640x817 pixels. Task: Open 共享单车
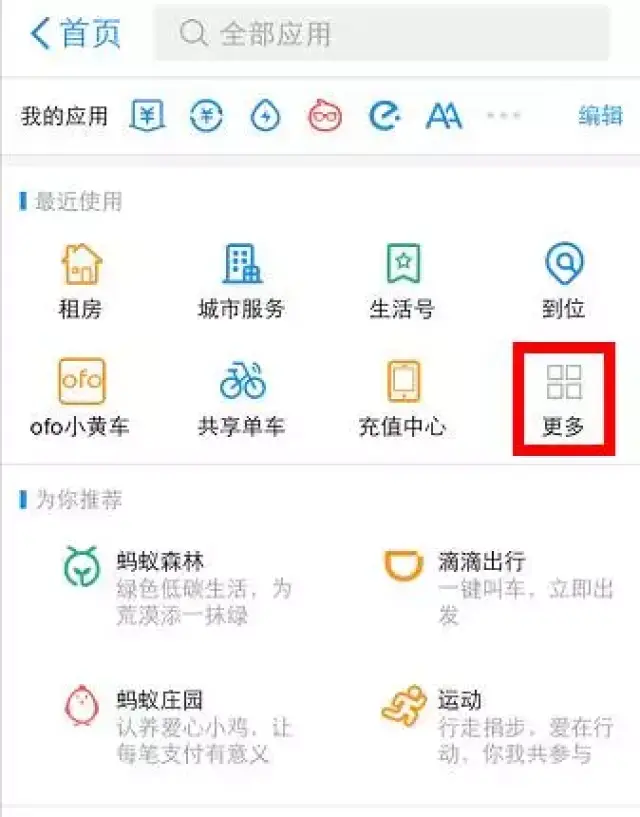[241, 397]
